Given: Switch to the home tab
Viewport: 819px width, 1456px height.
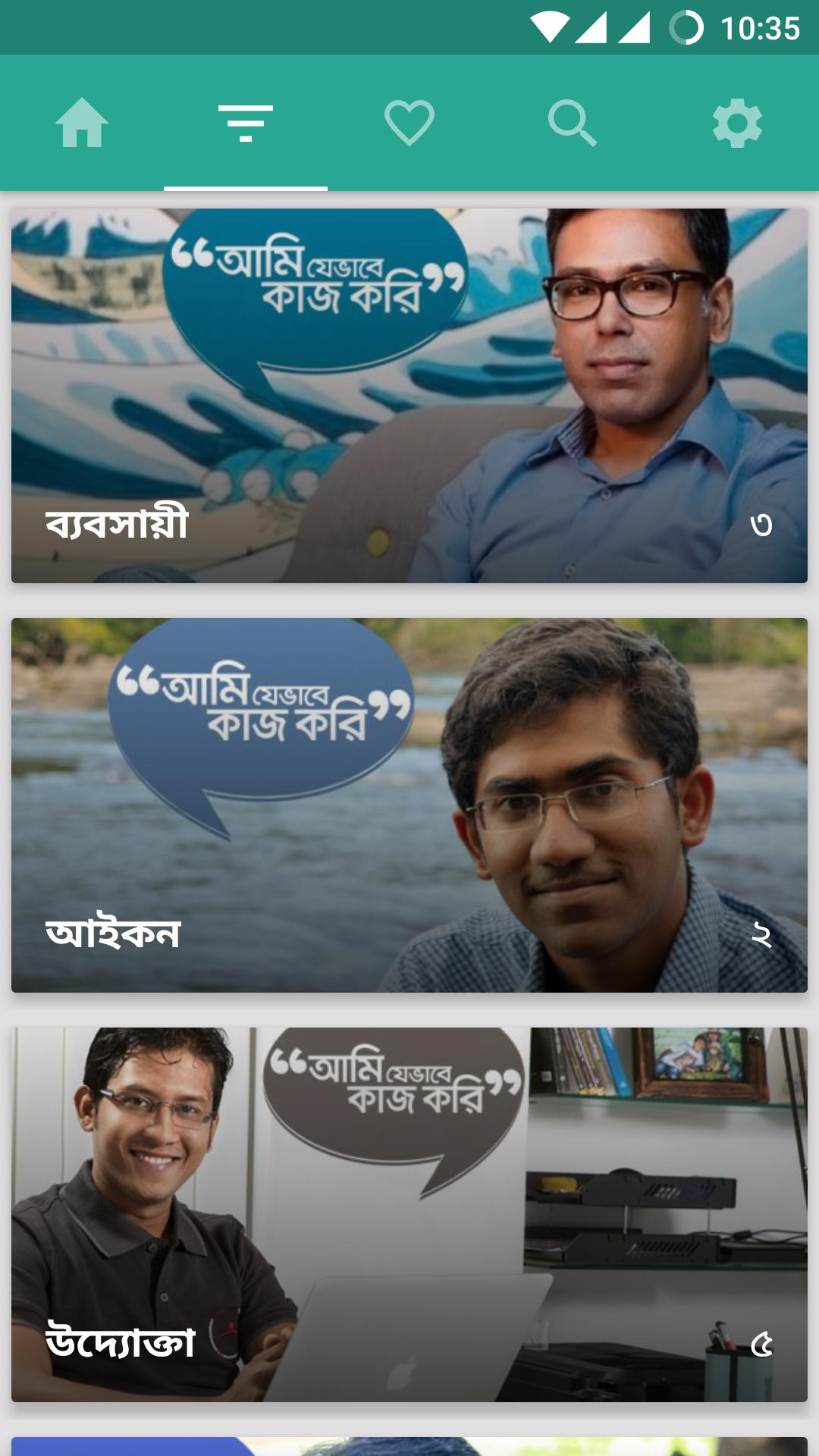Looking at the screenshot, I should point(82,123).
